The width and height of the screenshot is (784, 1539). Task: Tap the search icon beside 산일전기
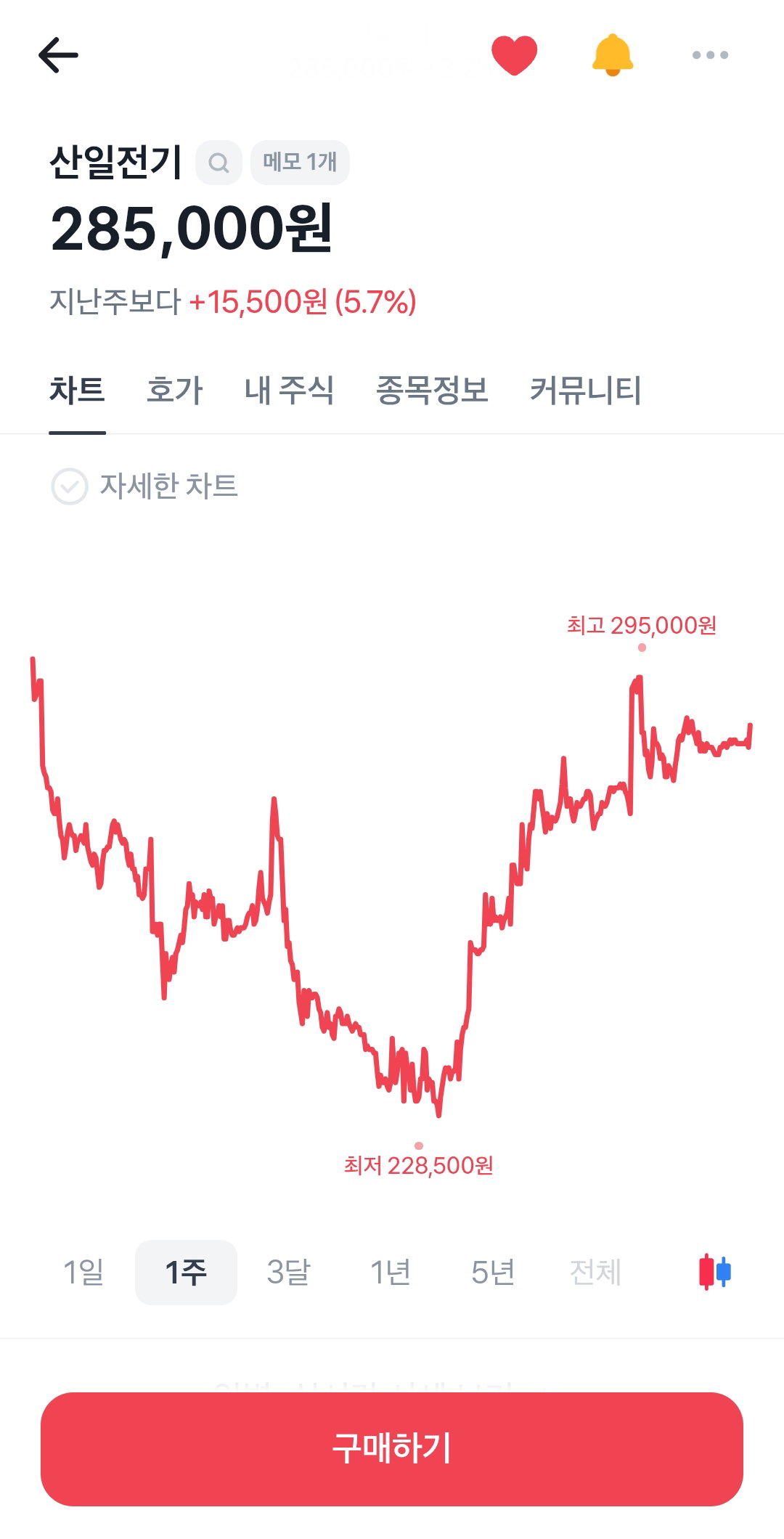click(219, 163)
